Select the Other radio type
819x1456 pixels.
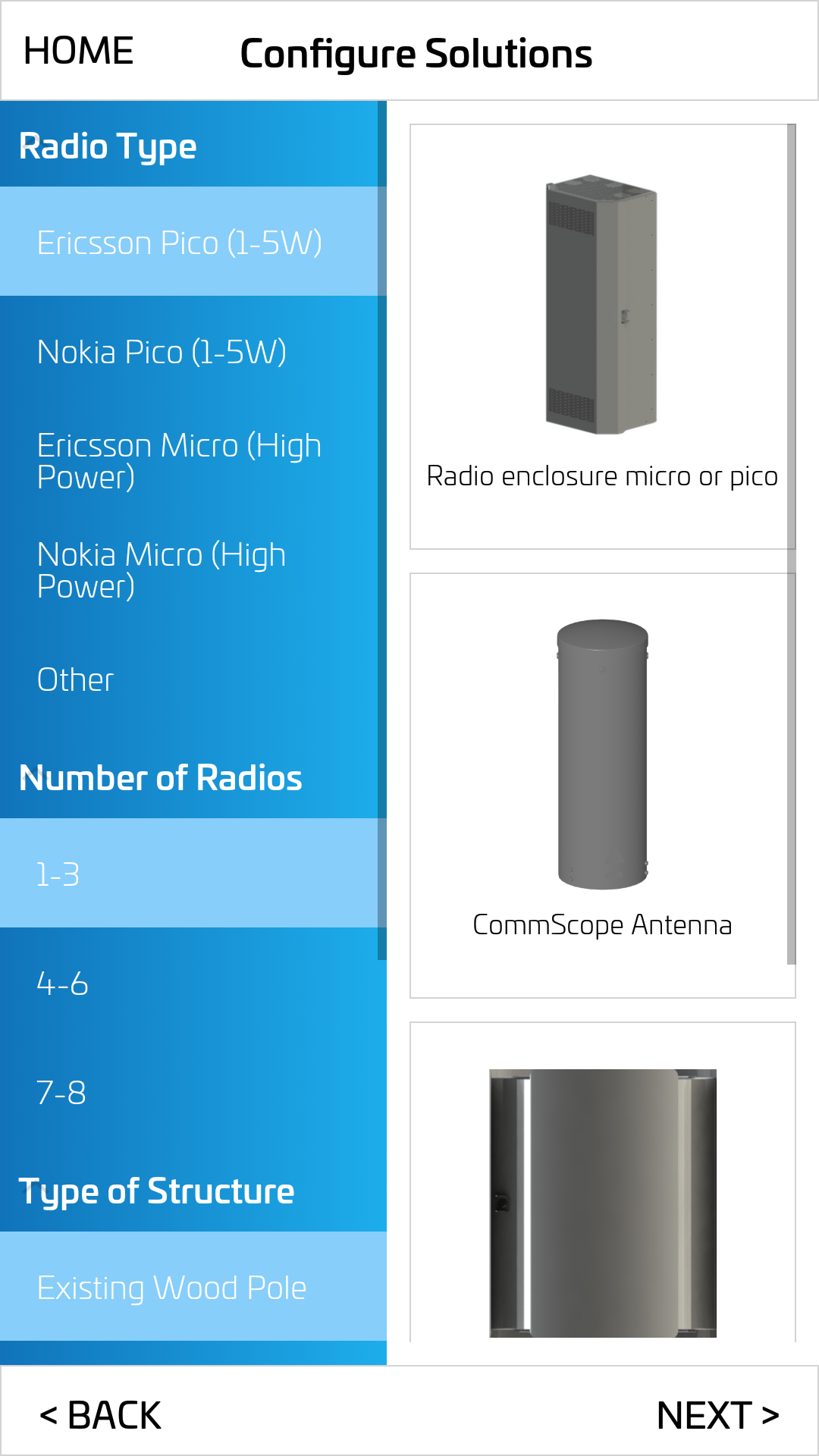(74, 679)
